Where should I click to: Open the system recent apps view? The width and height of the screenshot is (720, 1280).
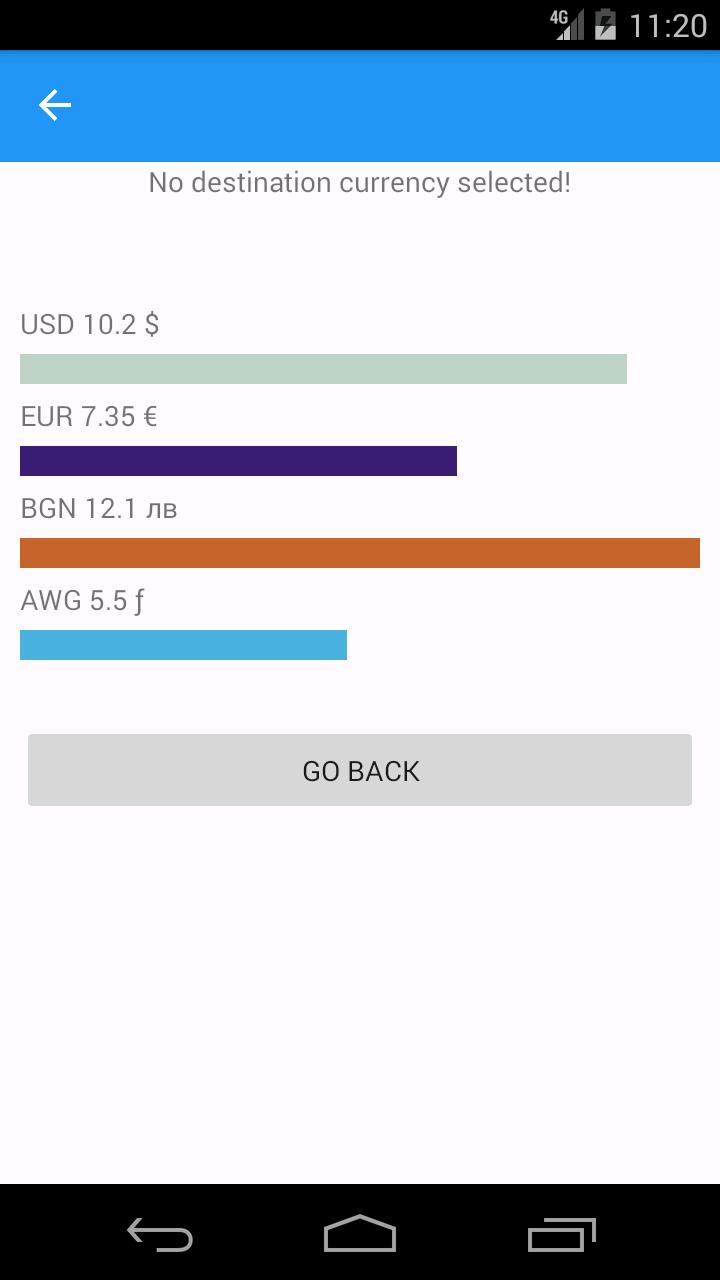[561, 1235]
